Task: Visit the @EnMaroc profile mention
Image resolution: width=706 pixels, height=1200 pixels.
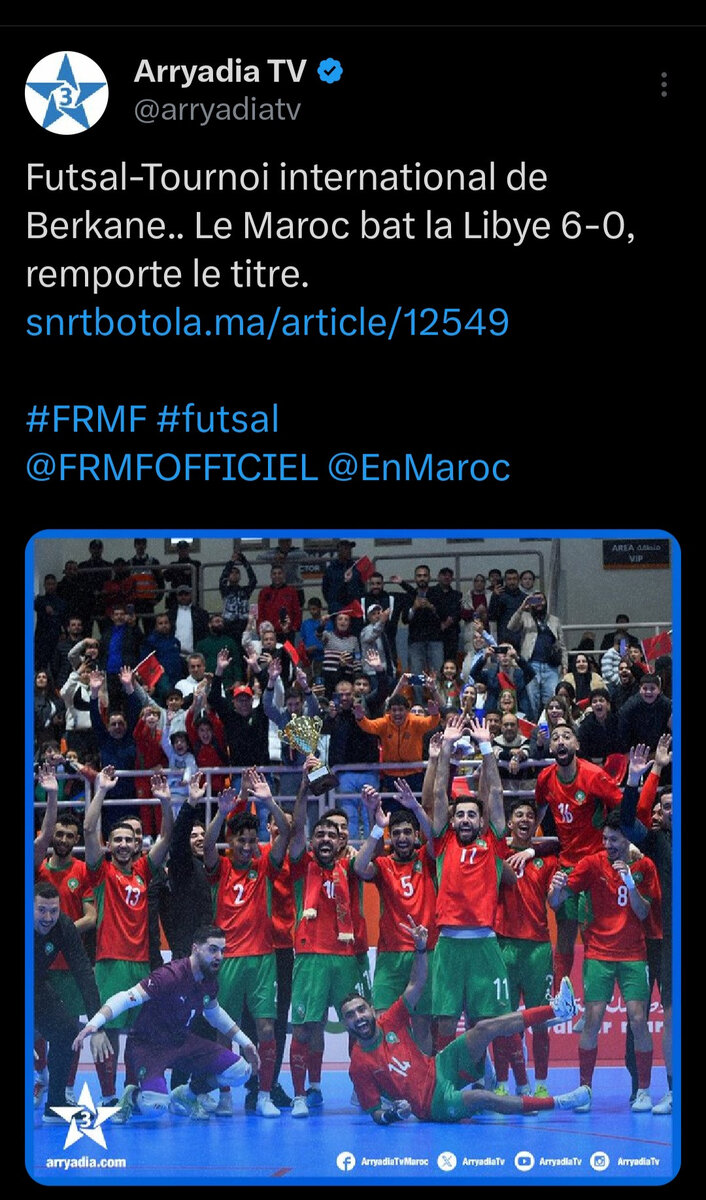Action: coord(419,467)
